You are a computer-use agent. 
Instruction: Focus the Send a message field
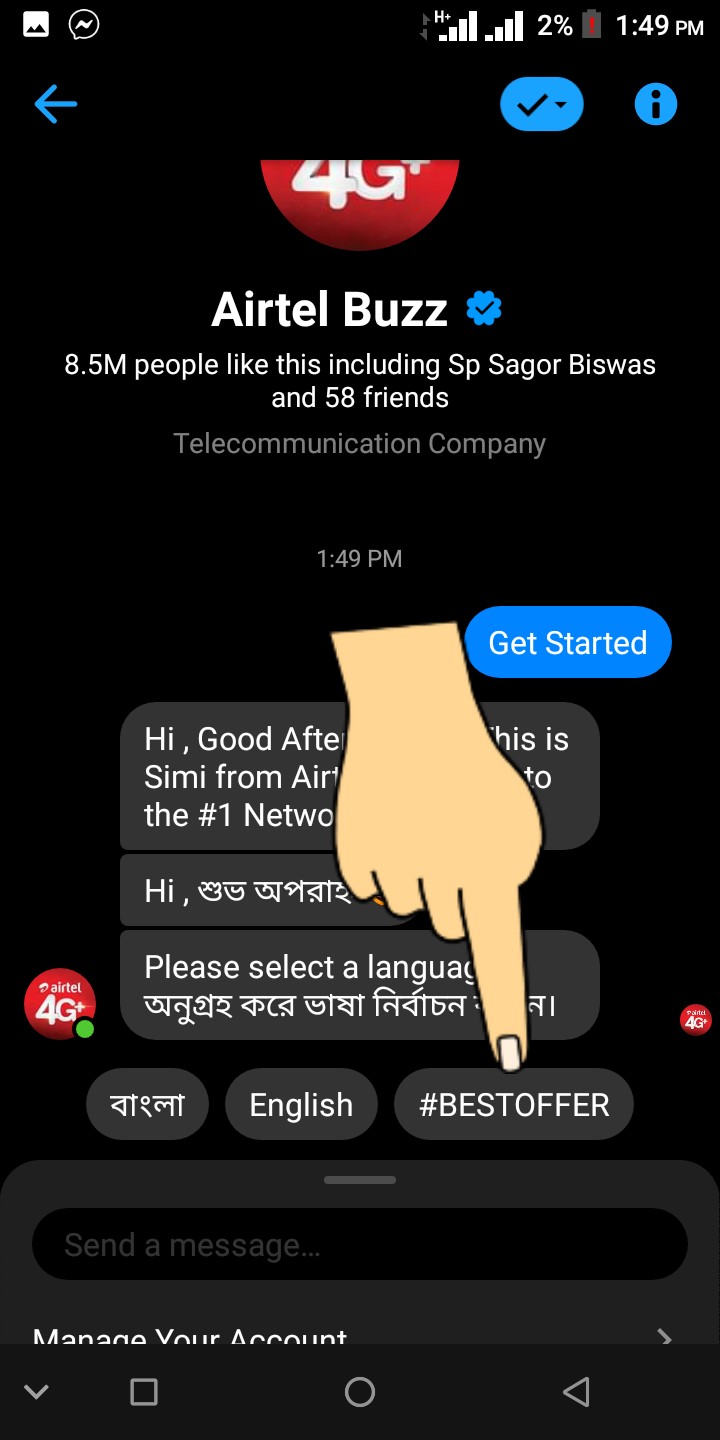(360, 1245)
